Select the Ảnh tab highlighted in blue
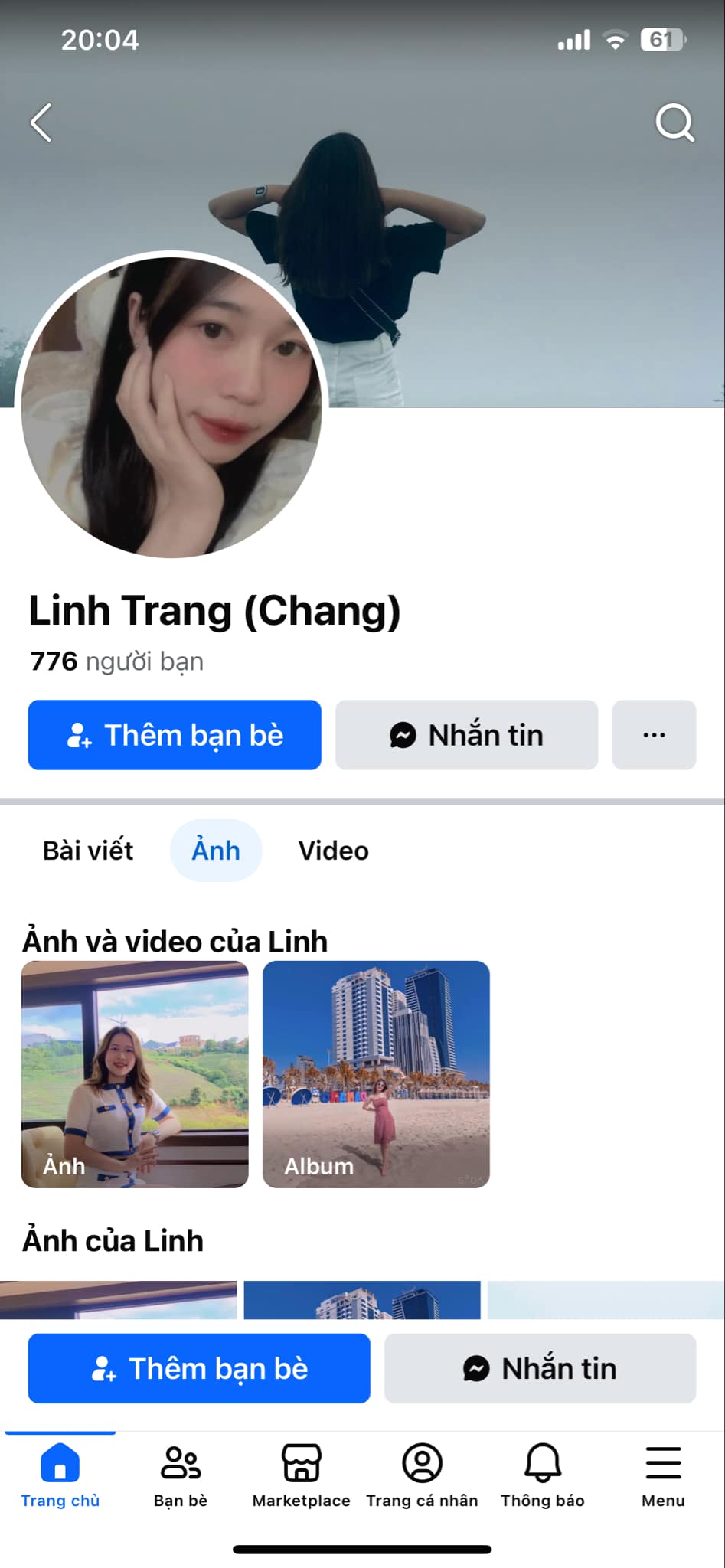Screen dimensions: 725x1568 point(216,850)
